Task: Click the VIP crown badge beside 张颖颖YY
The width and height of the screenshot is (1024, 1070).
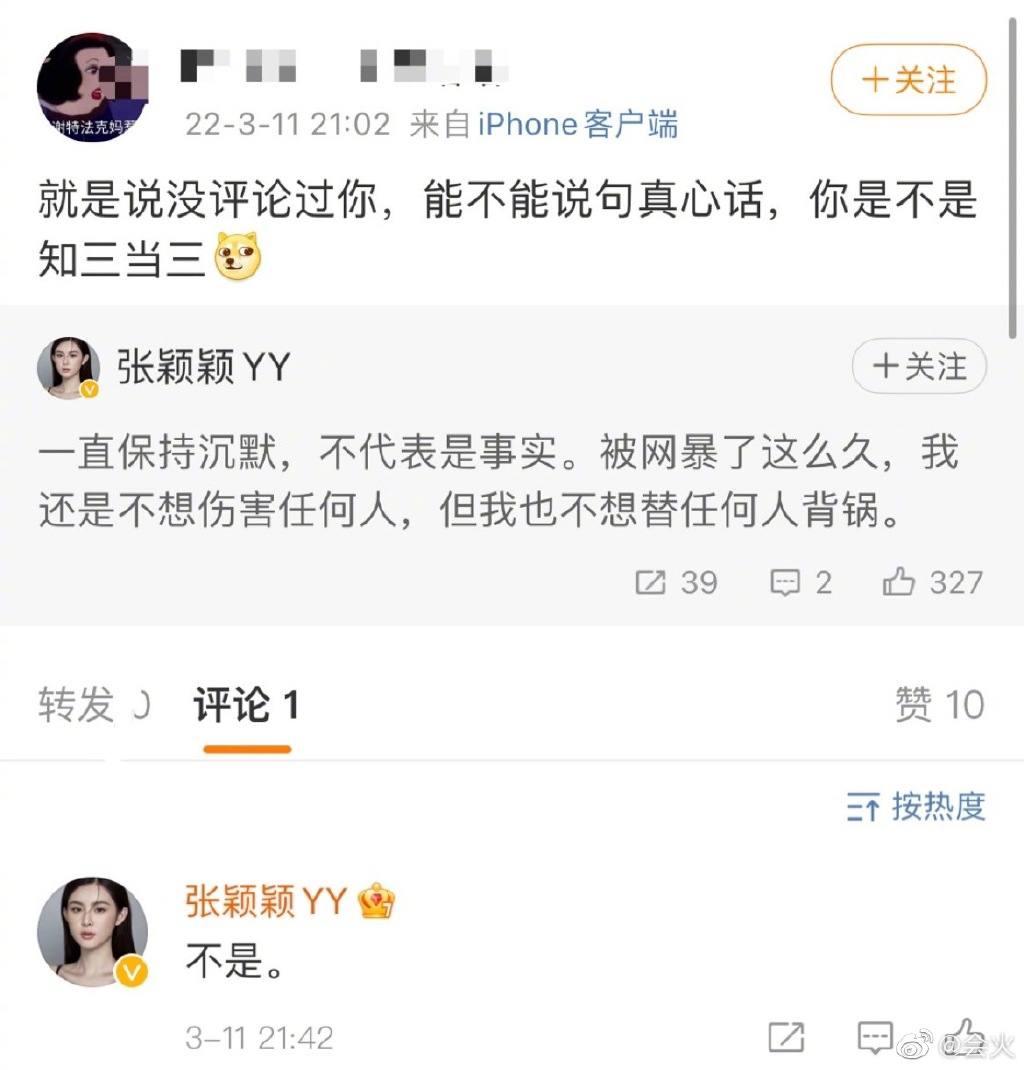Action: tap(377, 903)
